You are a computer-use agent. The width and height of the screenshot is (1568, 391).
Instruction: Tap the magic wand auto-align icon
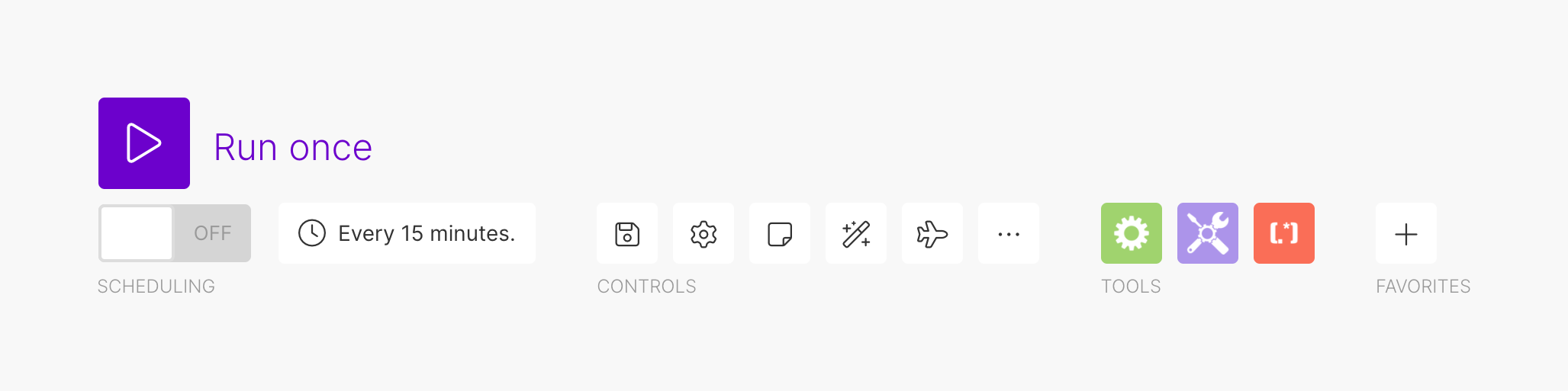click(856, 233)
